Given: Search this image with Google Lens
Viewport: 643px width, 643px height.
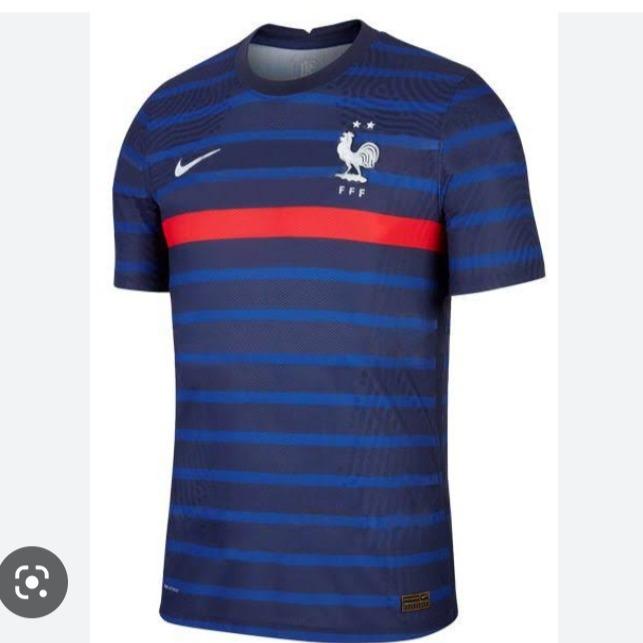Looking at the screenshot, I should tap(34, 581).
